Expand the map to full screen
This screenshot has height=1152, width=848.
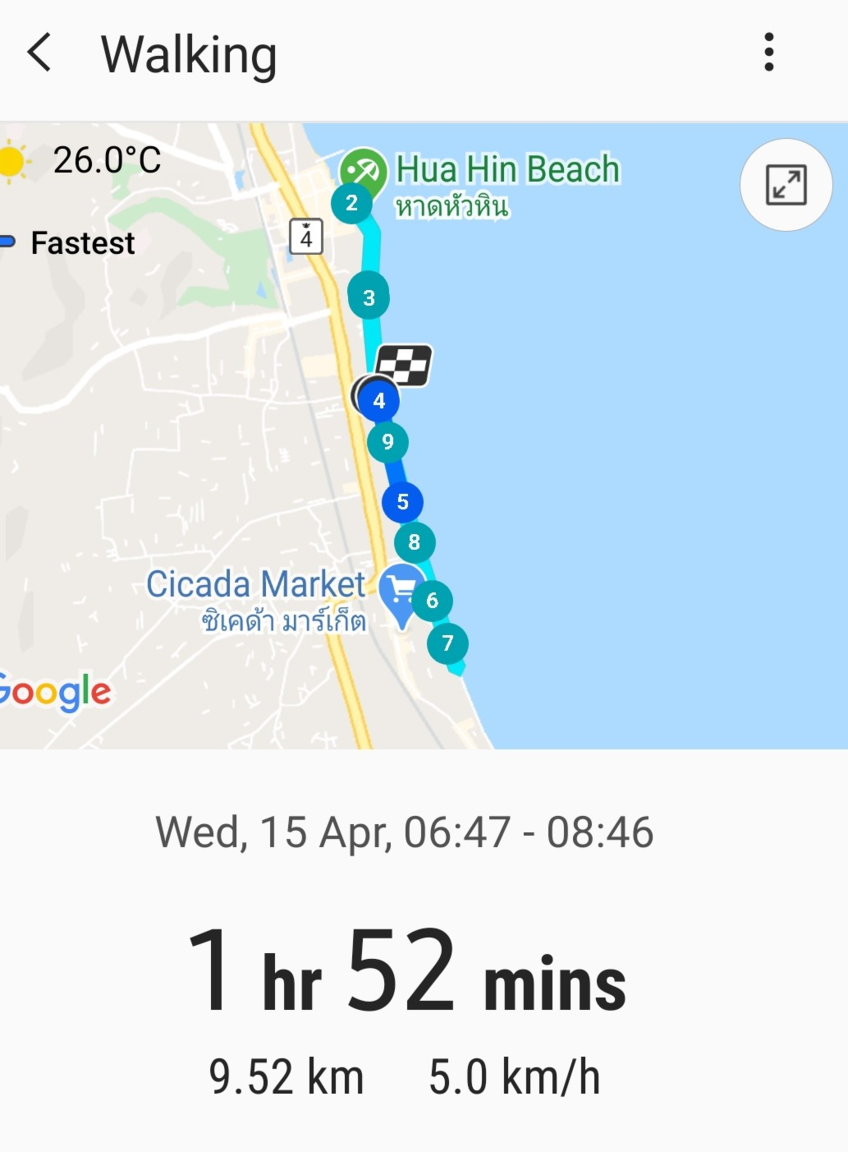(x=786, y=185)
